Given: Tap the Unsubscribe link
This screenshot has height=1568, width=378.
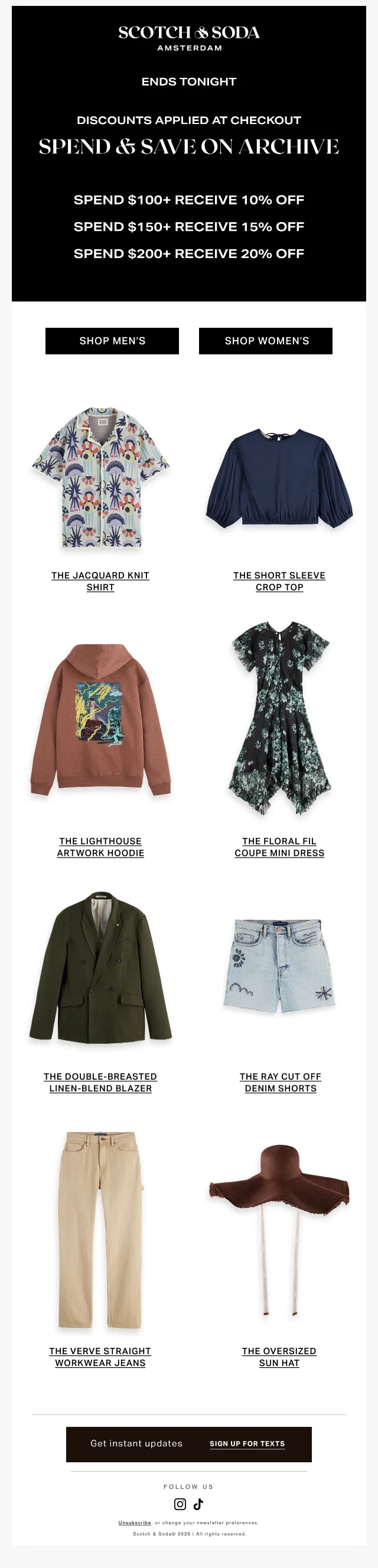Looking at the screenshot, I should pos(135,1523).
